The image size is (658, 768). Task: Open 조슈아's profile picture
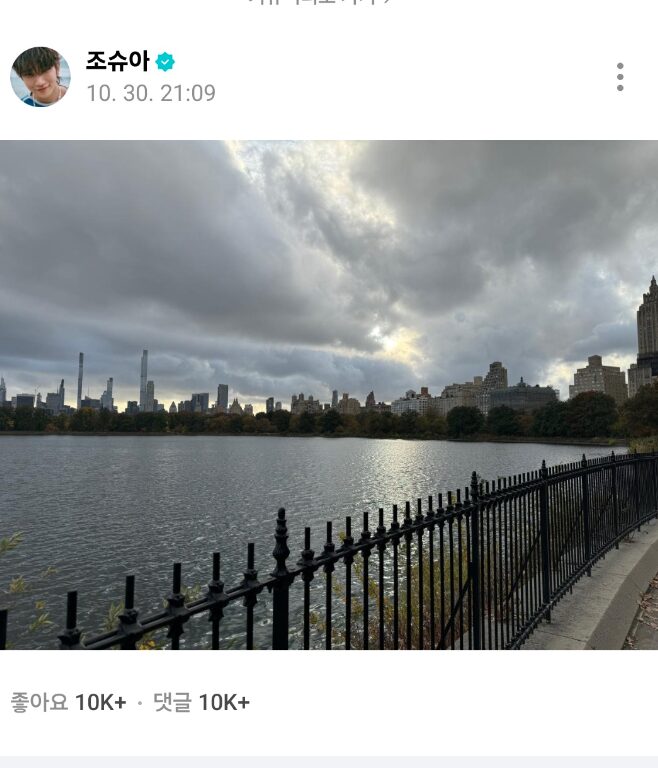pos(41,77)
